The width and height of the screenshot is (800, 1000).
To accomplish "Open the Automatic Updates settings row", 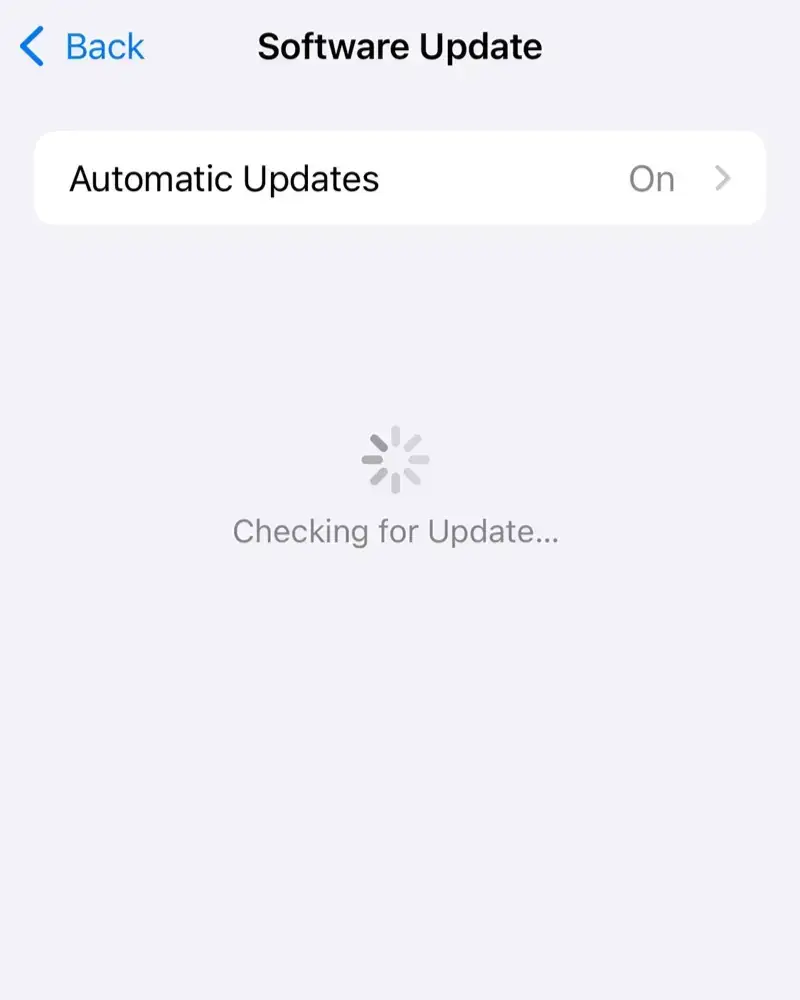I will tap(400, 179).
